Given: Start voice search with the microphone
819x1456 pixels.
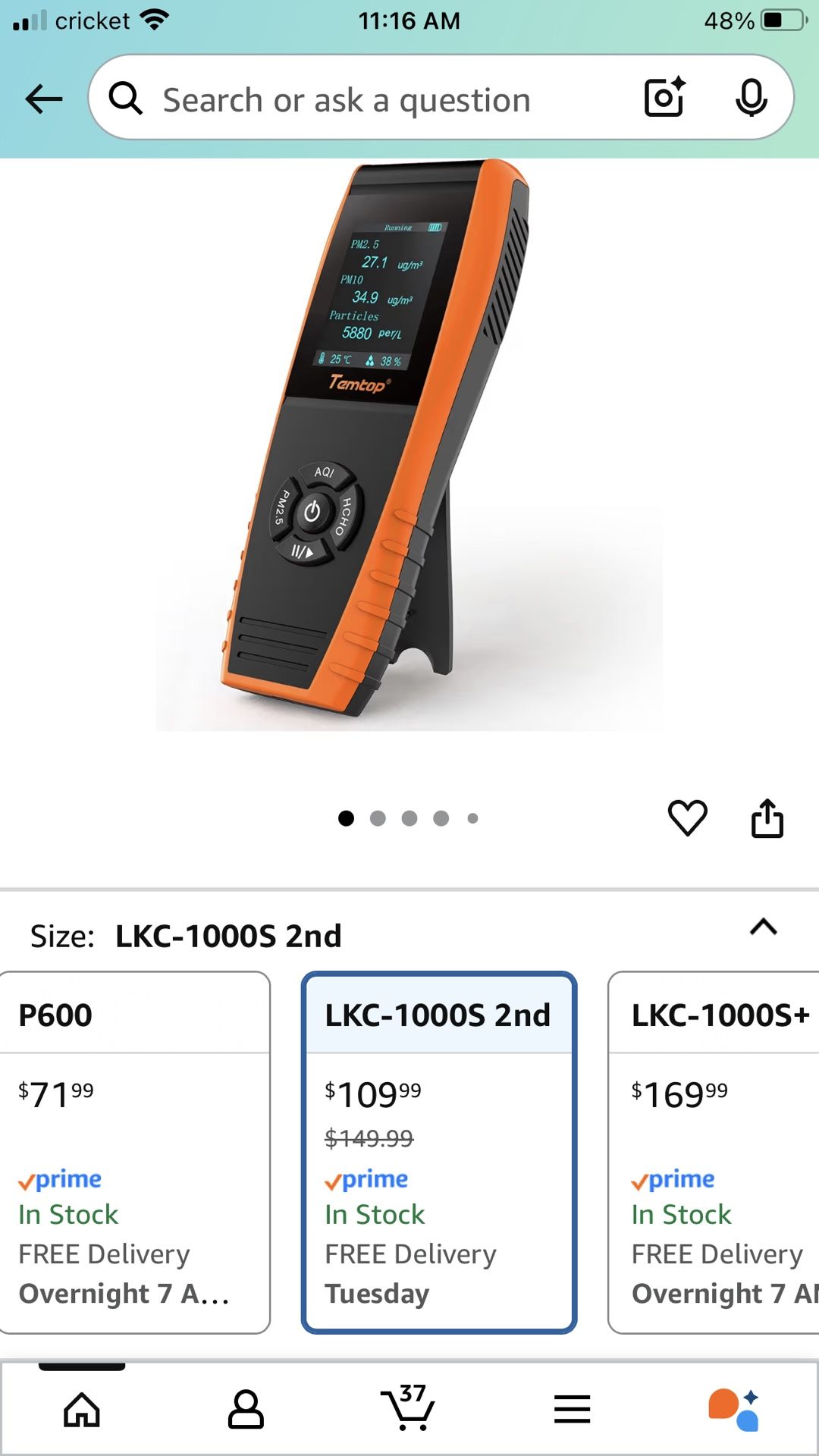Looking at the screenshot, I should click(751, 98).
